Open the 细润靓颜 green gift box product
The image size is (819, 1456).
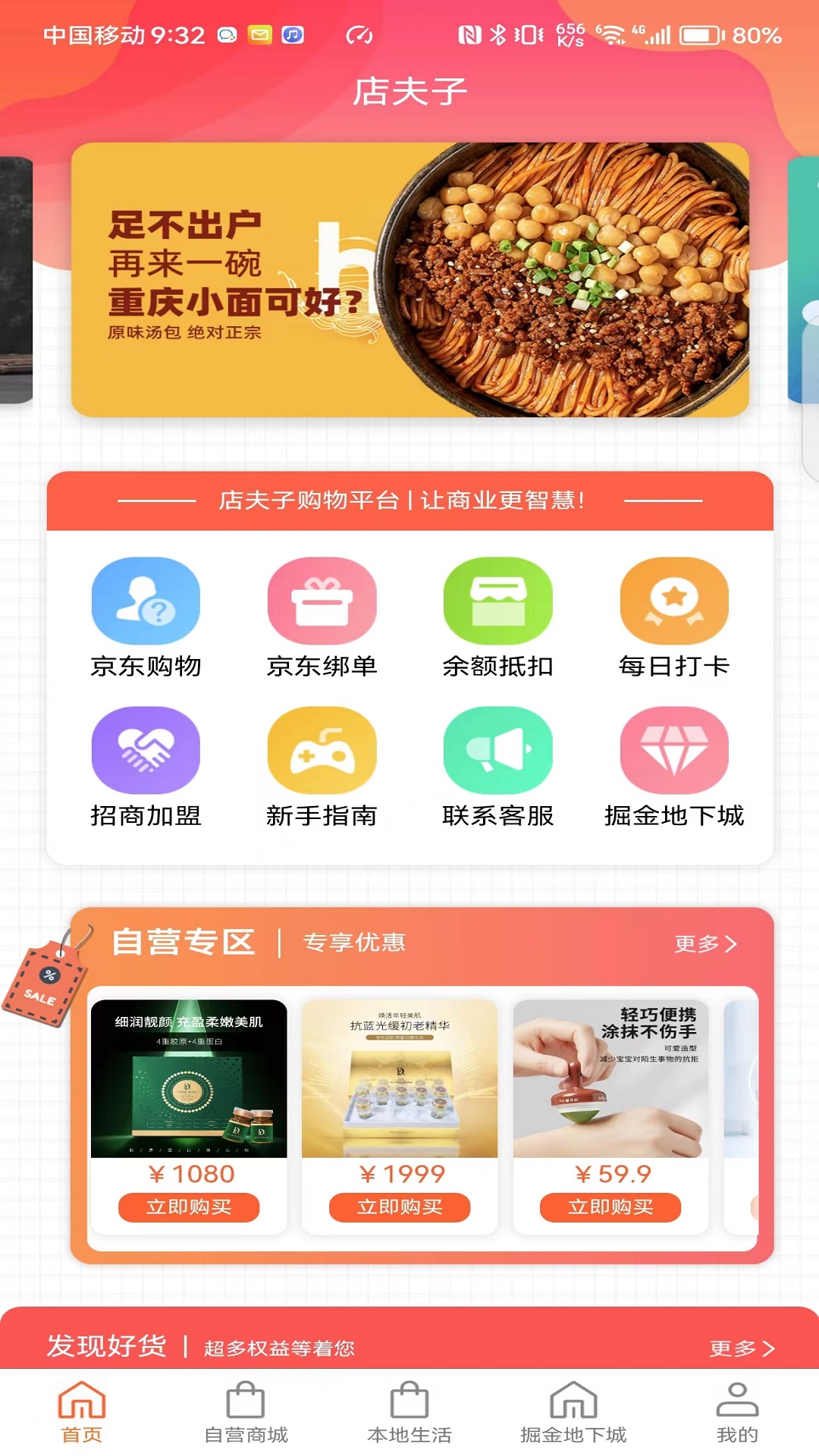189,1078
